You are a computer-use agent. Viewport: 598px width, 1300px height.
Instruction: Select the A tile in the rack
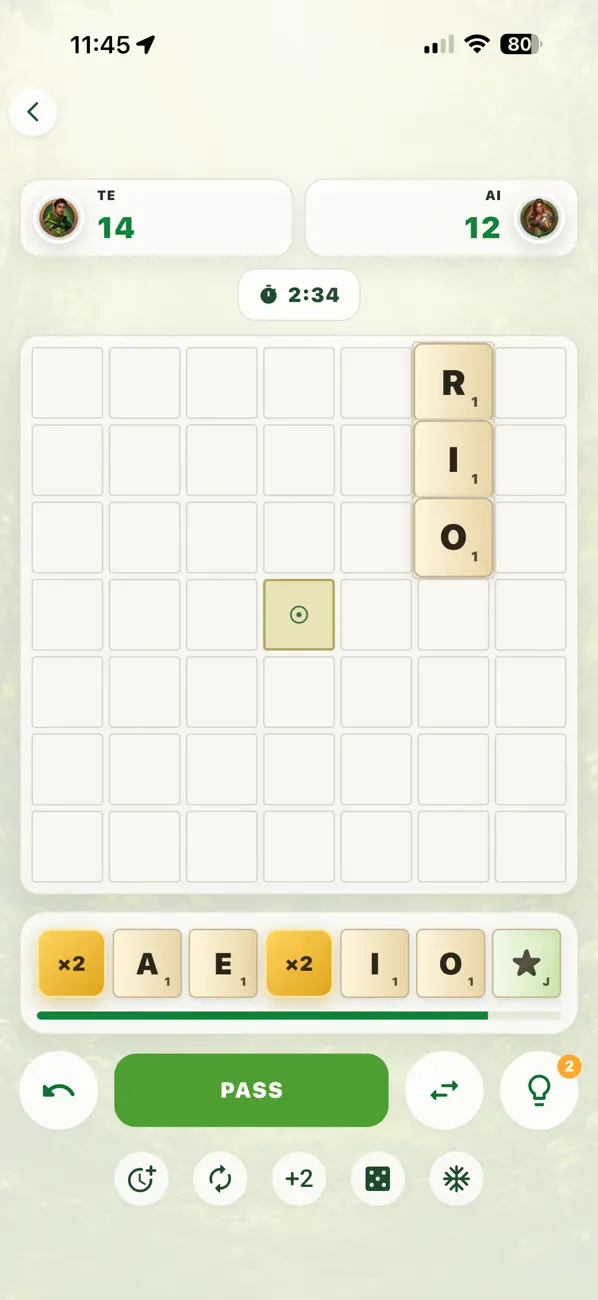point(147,963)
